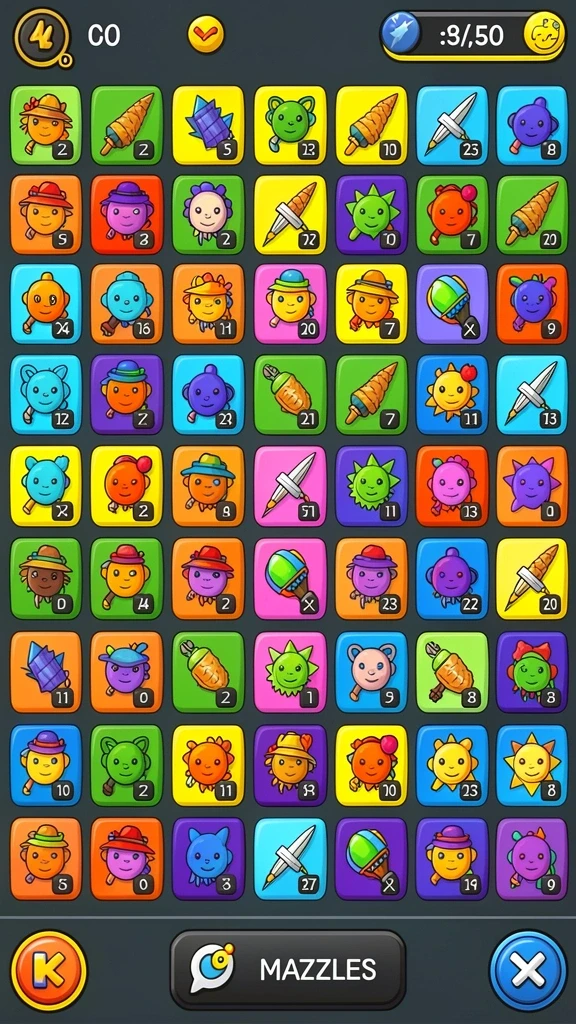Open the level 4 badge

(x=42, y=37)
